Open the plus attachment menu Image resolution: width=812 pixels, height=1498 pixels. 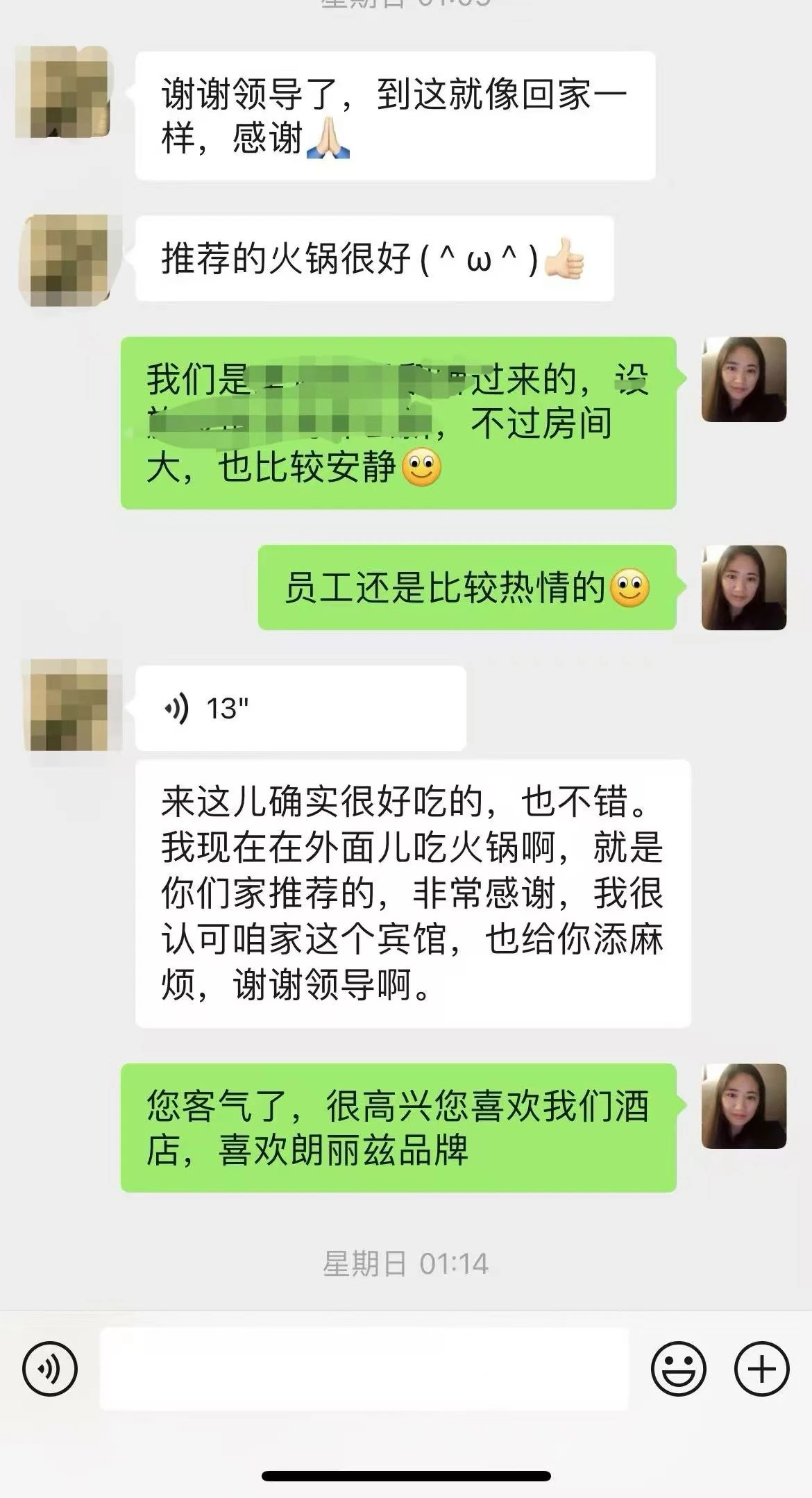(x=761, y=1369)
